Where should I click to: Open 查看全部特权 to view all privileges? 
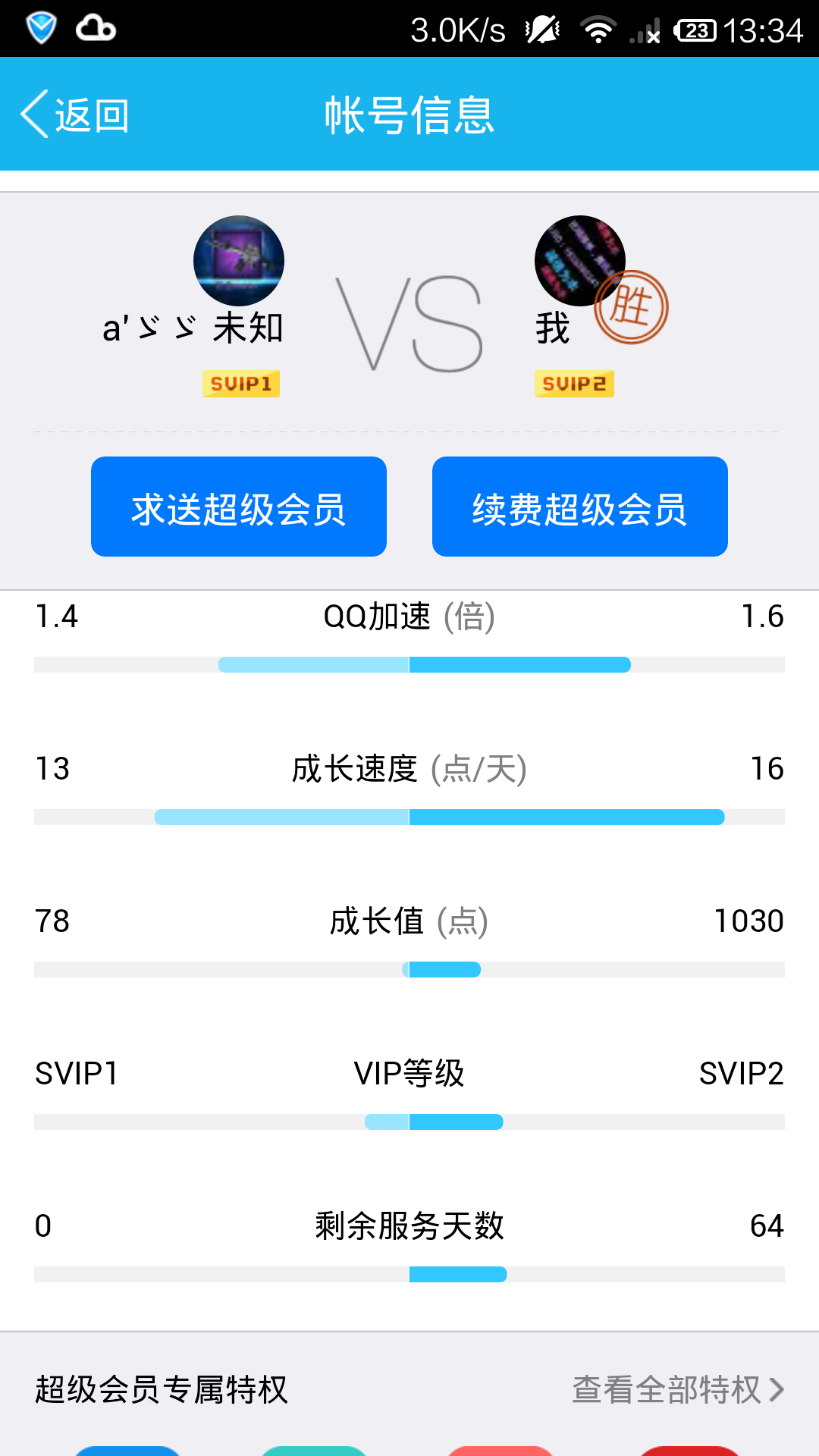click(677, 1390)
